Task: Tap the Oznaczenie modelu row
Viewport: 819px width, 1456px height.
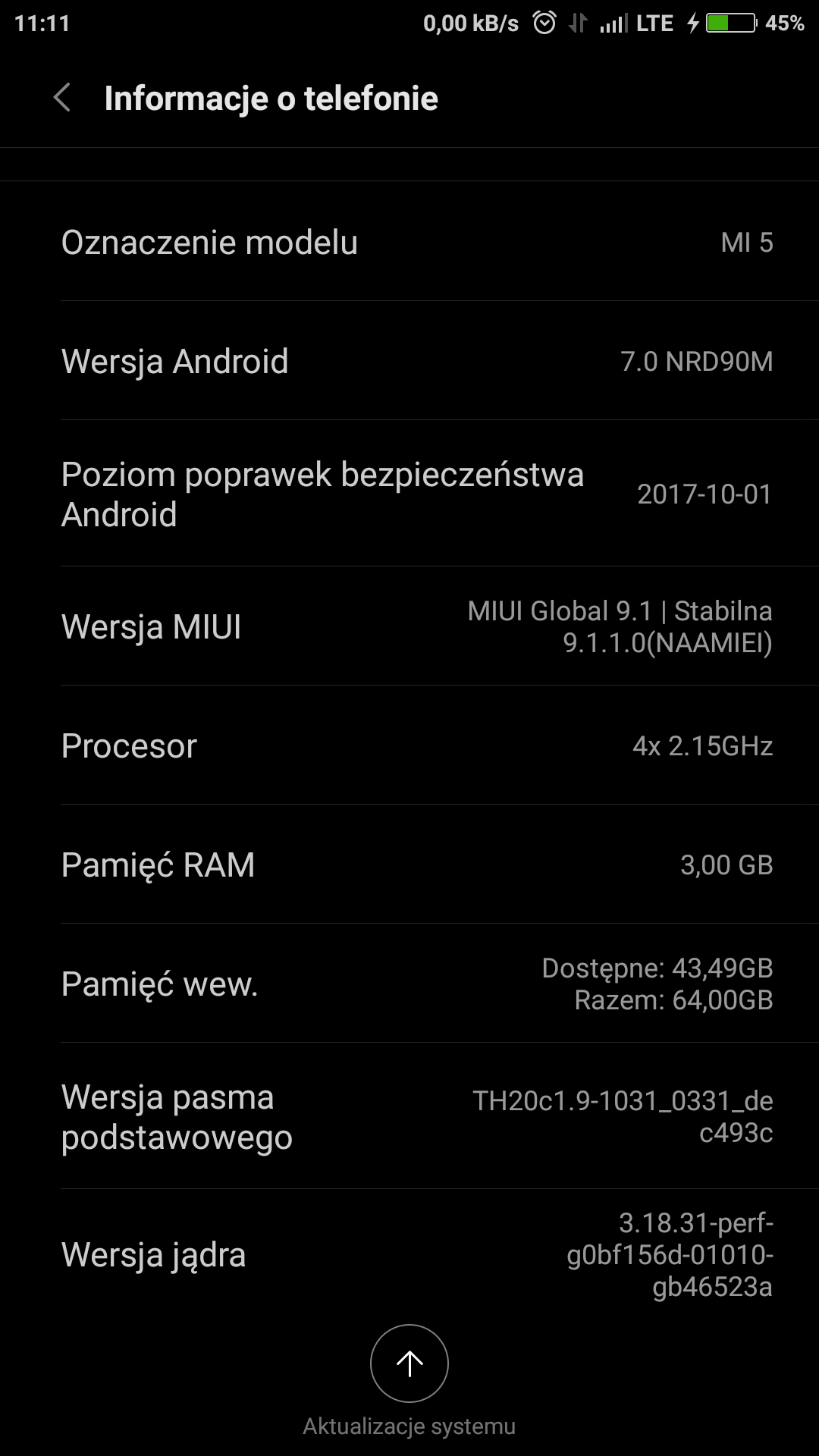Action: pyautogui.click(x=409, y=242)
